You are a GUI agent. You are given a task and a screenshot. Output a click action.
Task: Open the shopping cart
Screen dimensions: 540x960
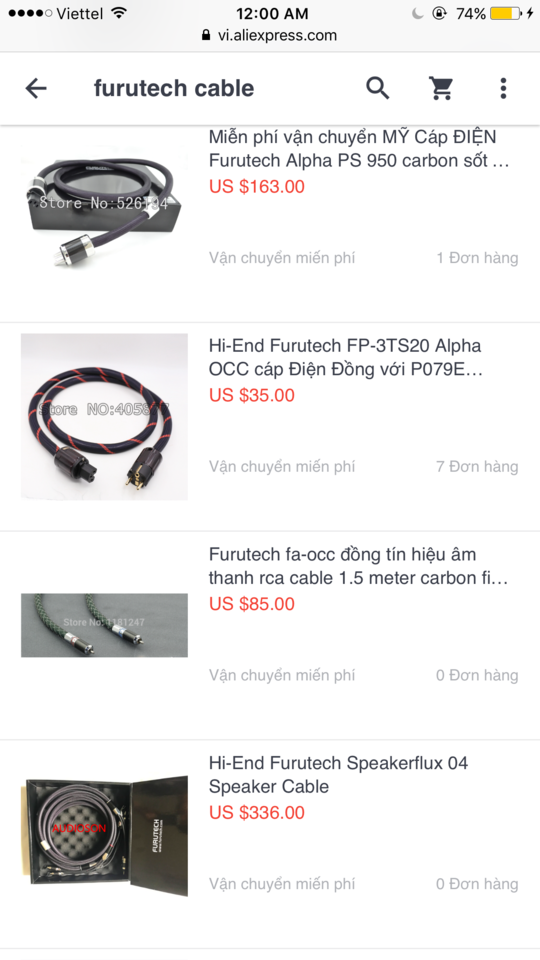click(x=441, y=88)
